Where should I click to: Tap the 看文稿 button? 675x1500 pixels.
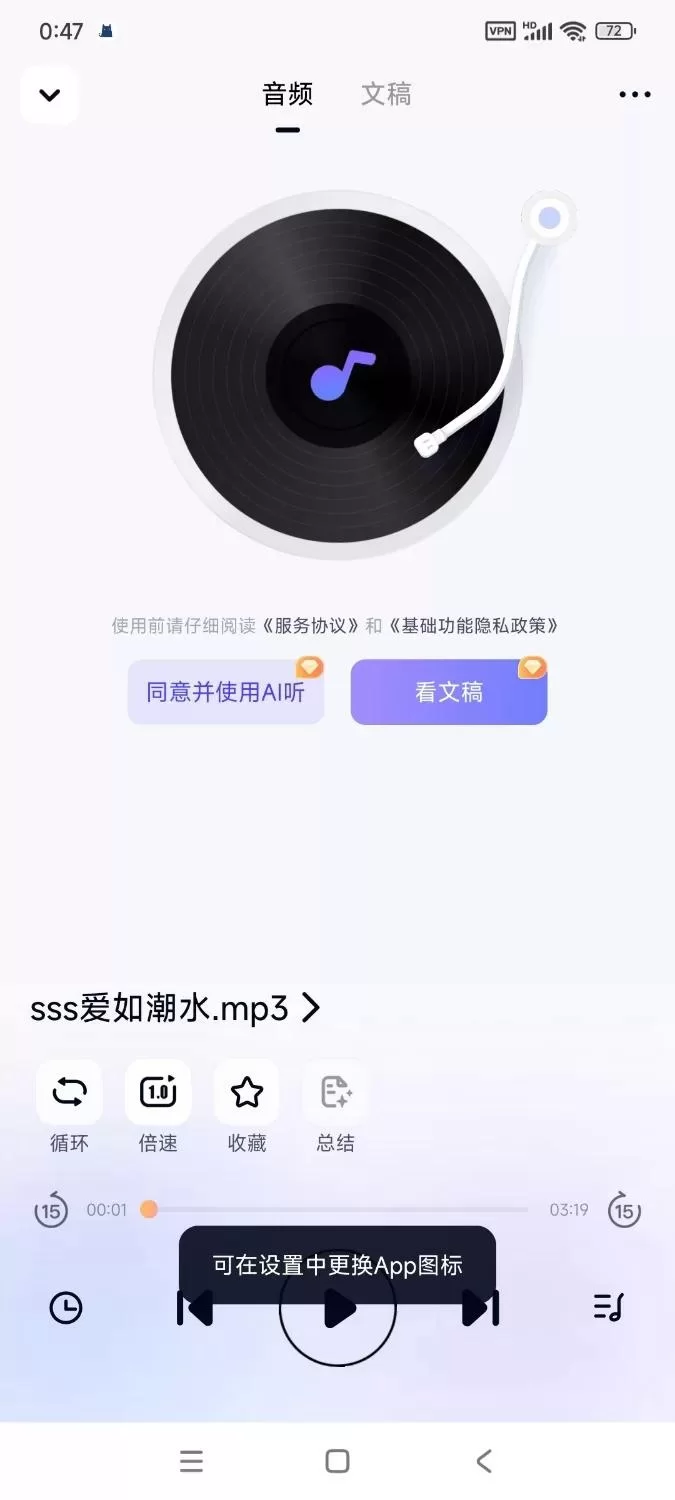click(x=449, y=692)
